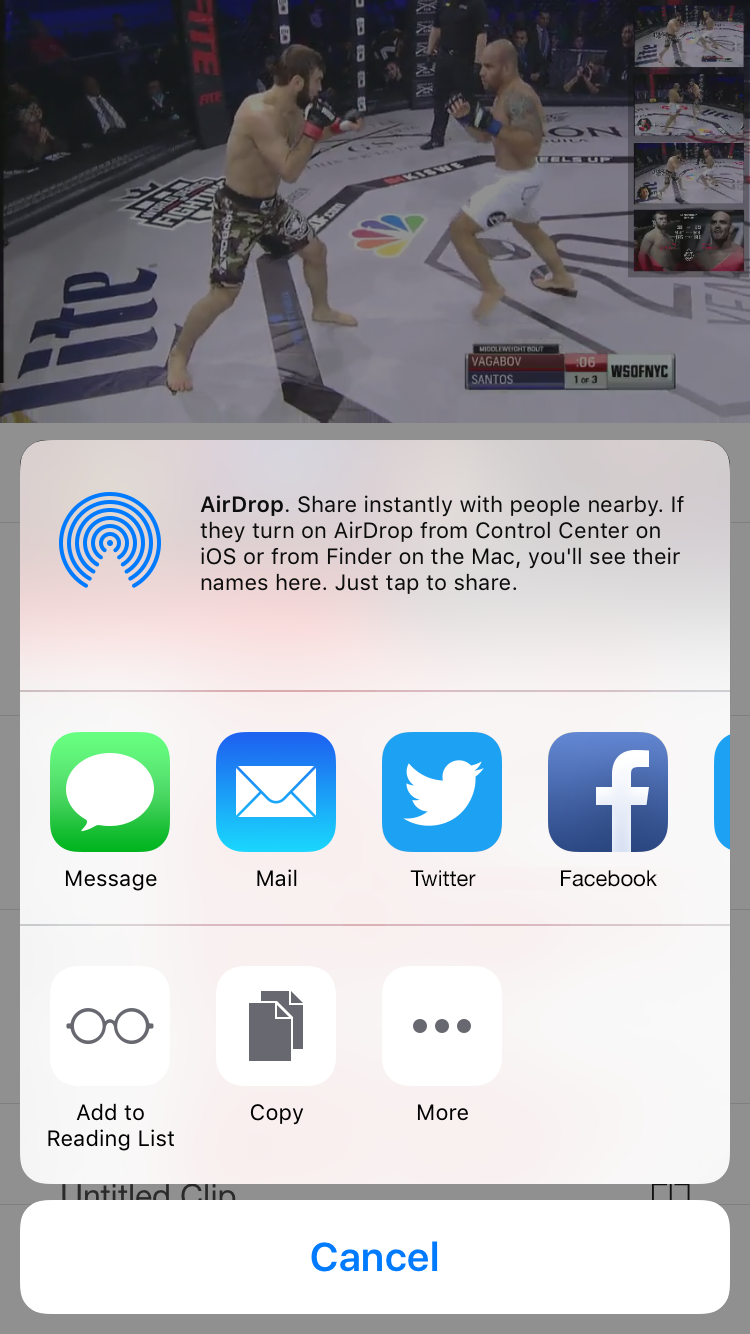Viewport: 750px width, 1334px height.
Task: Open More actions
Action: 442,1026
